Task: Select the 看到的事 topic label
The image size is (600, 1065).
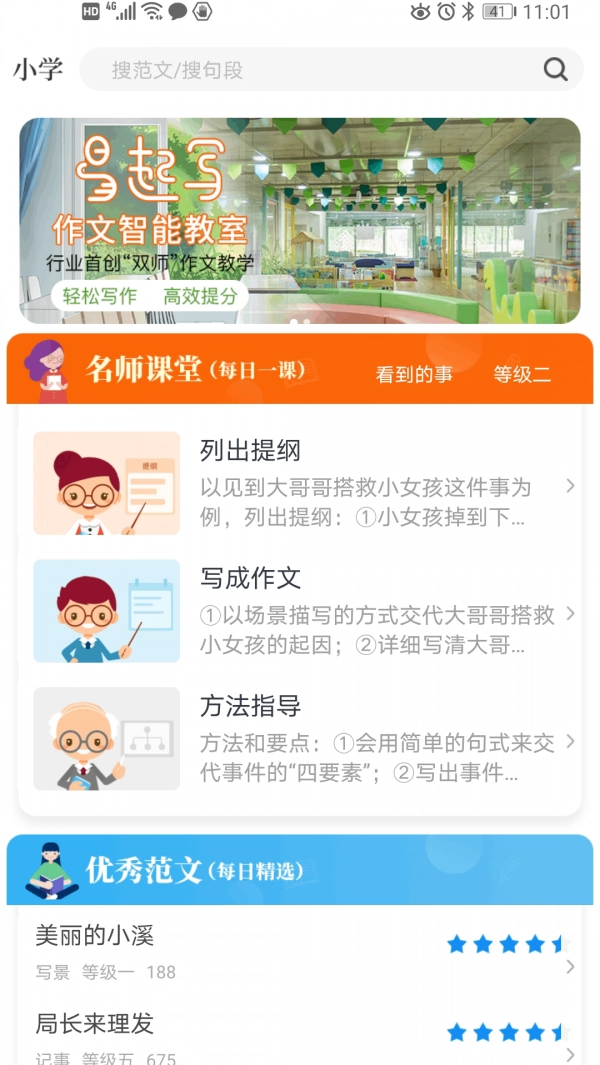Action: (414, 374)
